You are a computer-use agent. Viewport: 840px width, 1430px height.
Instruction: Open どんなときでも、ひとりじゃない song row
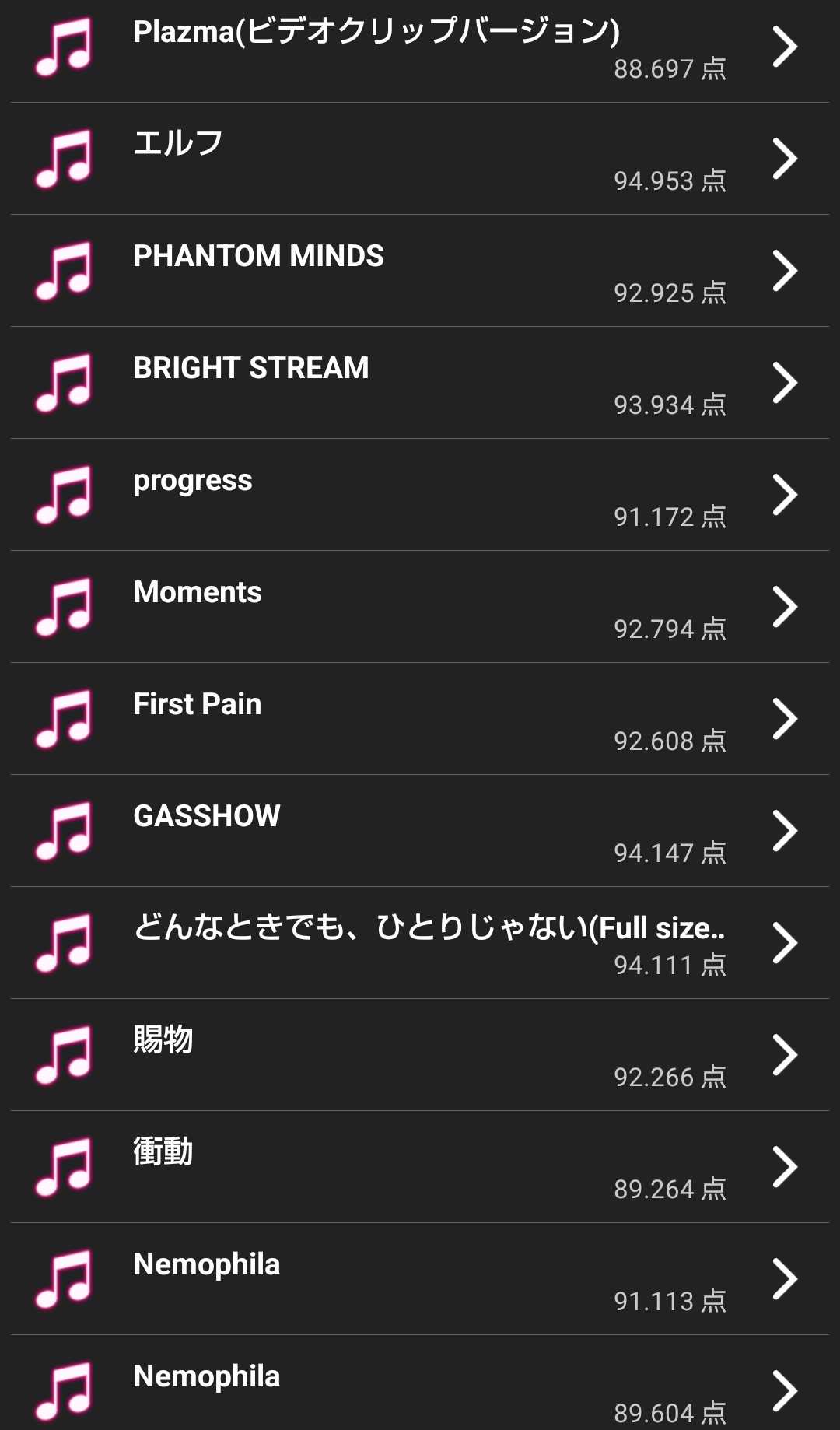tap(420, 944)
